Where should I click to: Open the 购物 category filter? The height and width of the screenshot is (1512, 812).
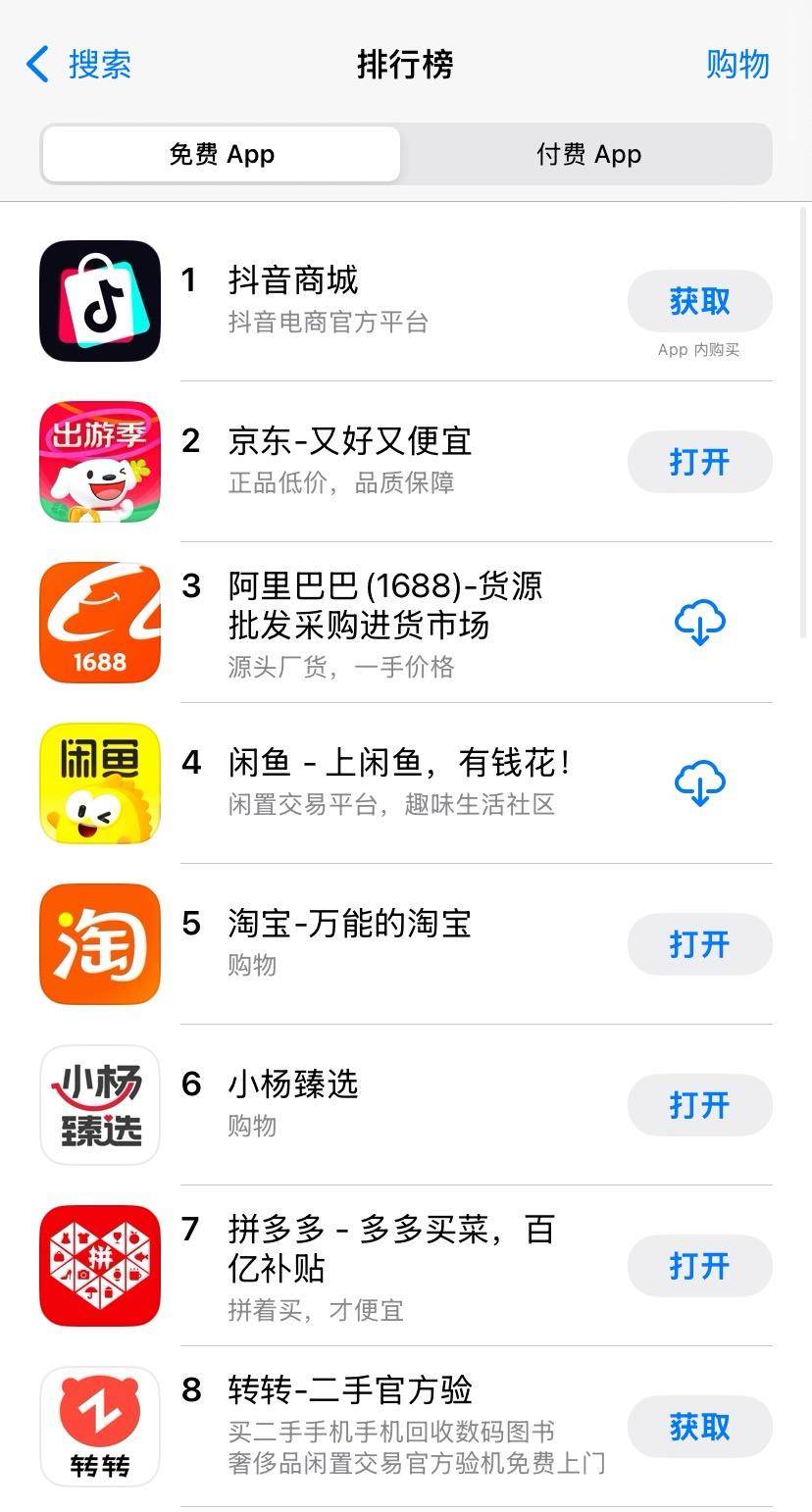point(737,65)
